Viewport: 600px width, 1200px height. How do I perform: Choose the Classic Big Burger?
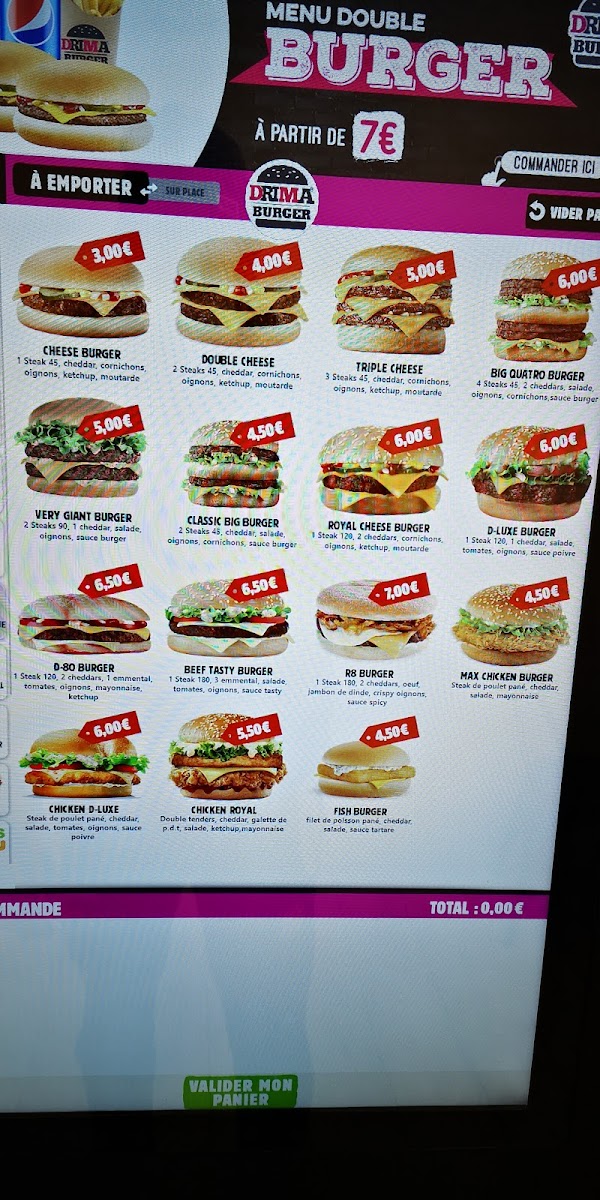click(x=232, y=482)
